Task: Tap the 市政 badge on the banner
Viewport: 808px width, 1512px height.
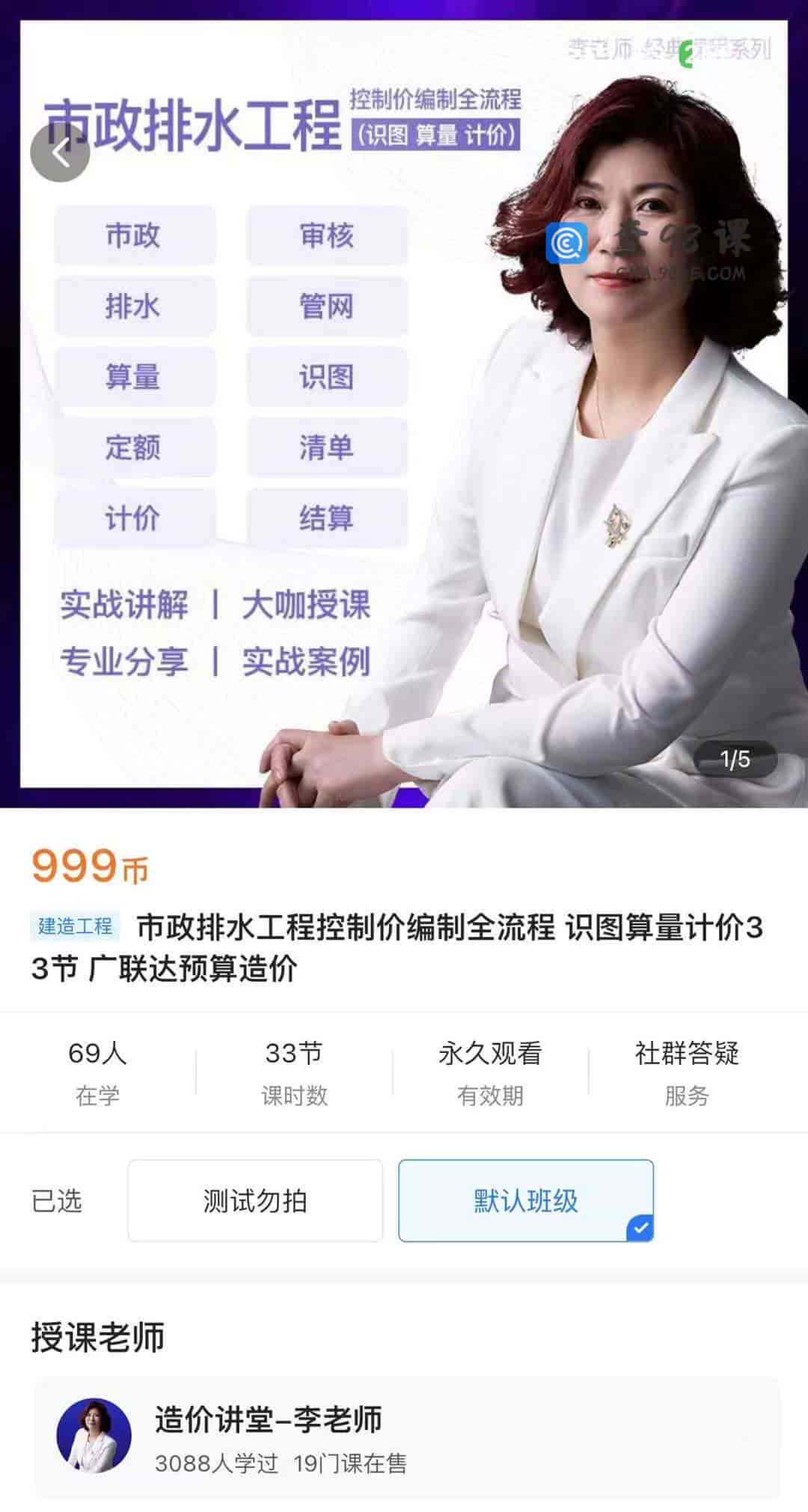Action: tap(135, 235)
